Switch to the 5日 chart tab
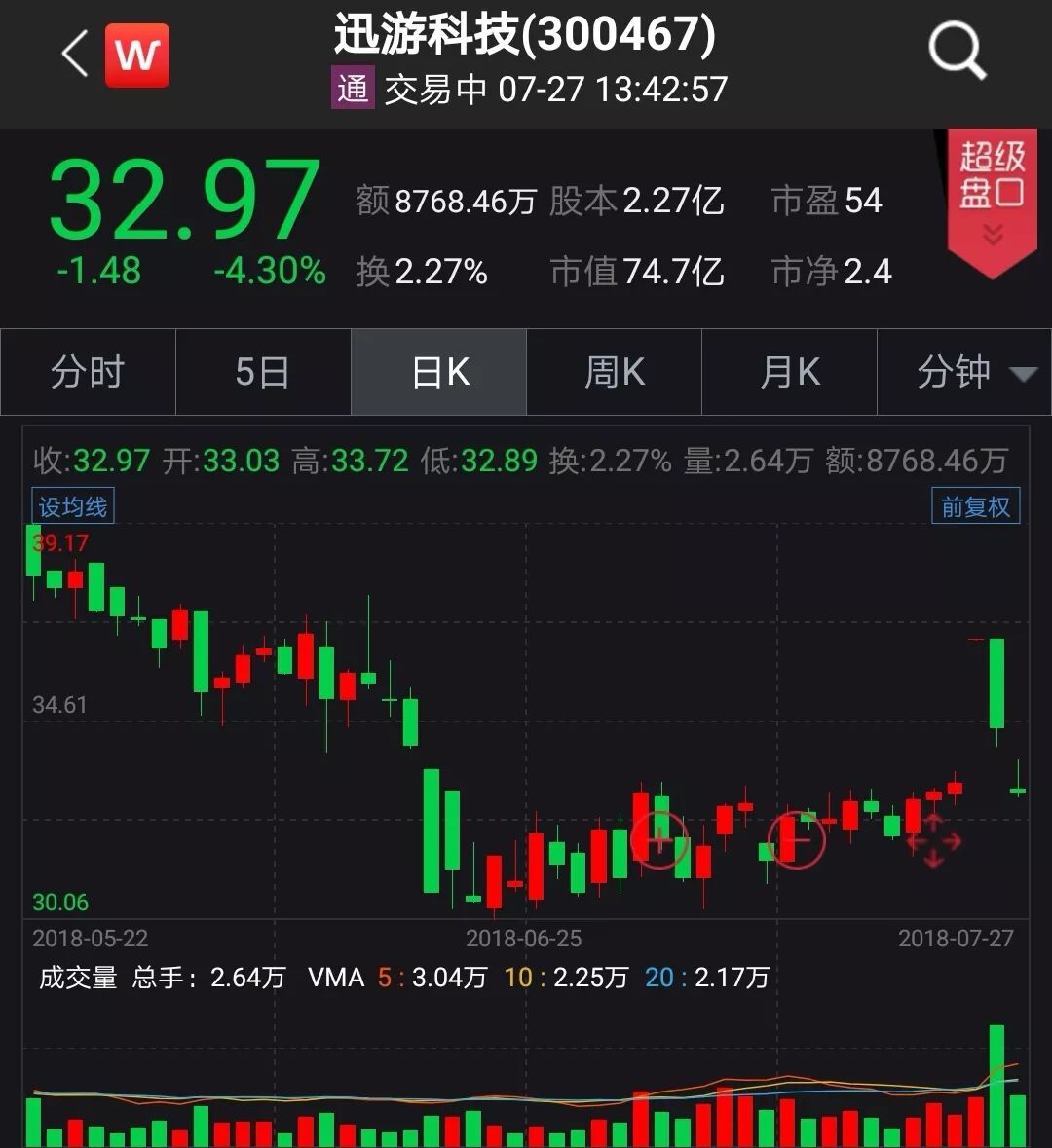The width and height of the screenshot is (1052, 1148). click(x=263, y=372)
